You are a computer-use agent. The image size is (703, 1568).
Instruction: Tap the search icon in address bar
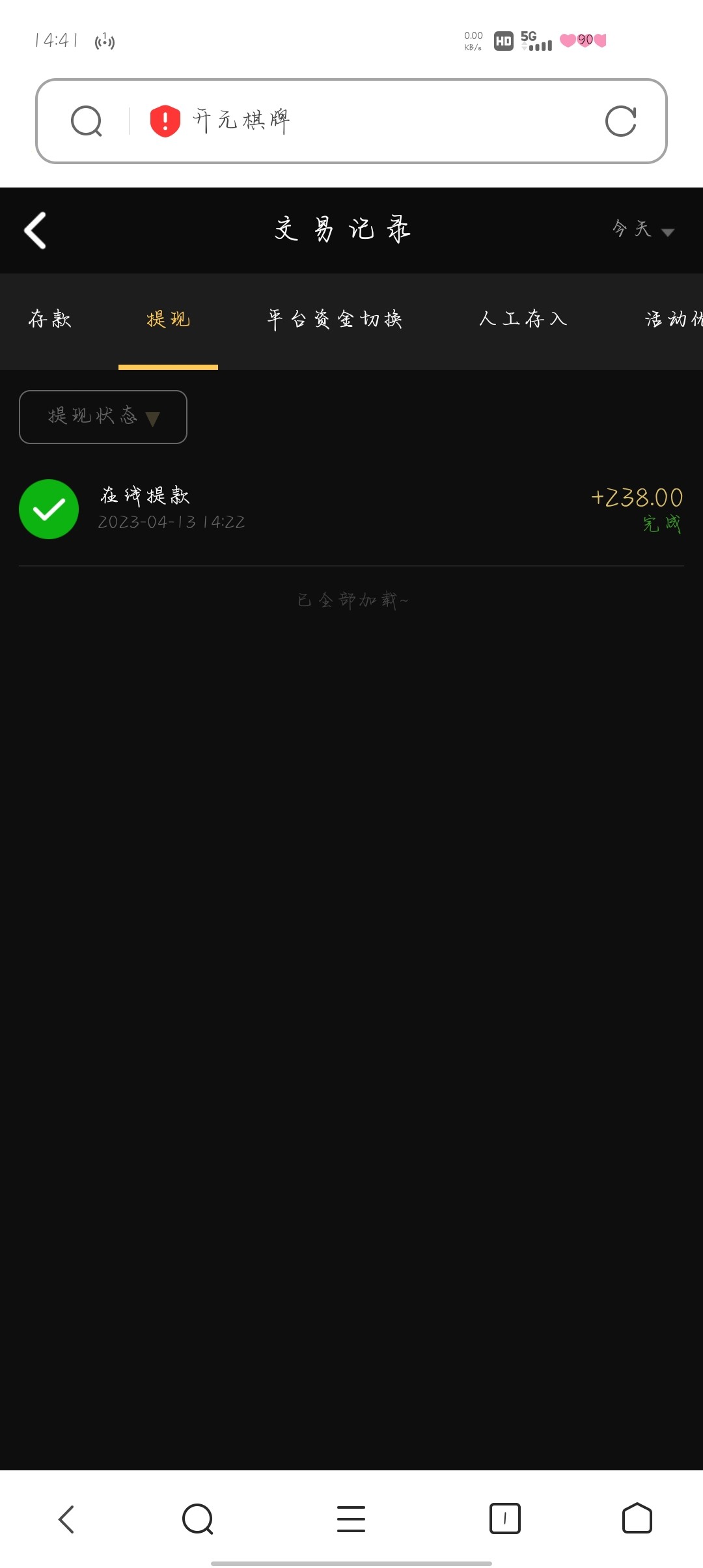(x=87, y=121)
